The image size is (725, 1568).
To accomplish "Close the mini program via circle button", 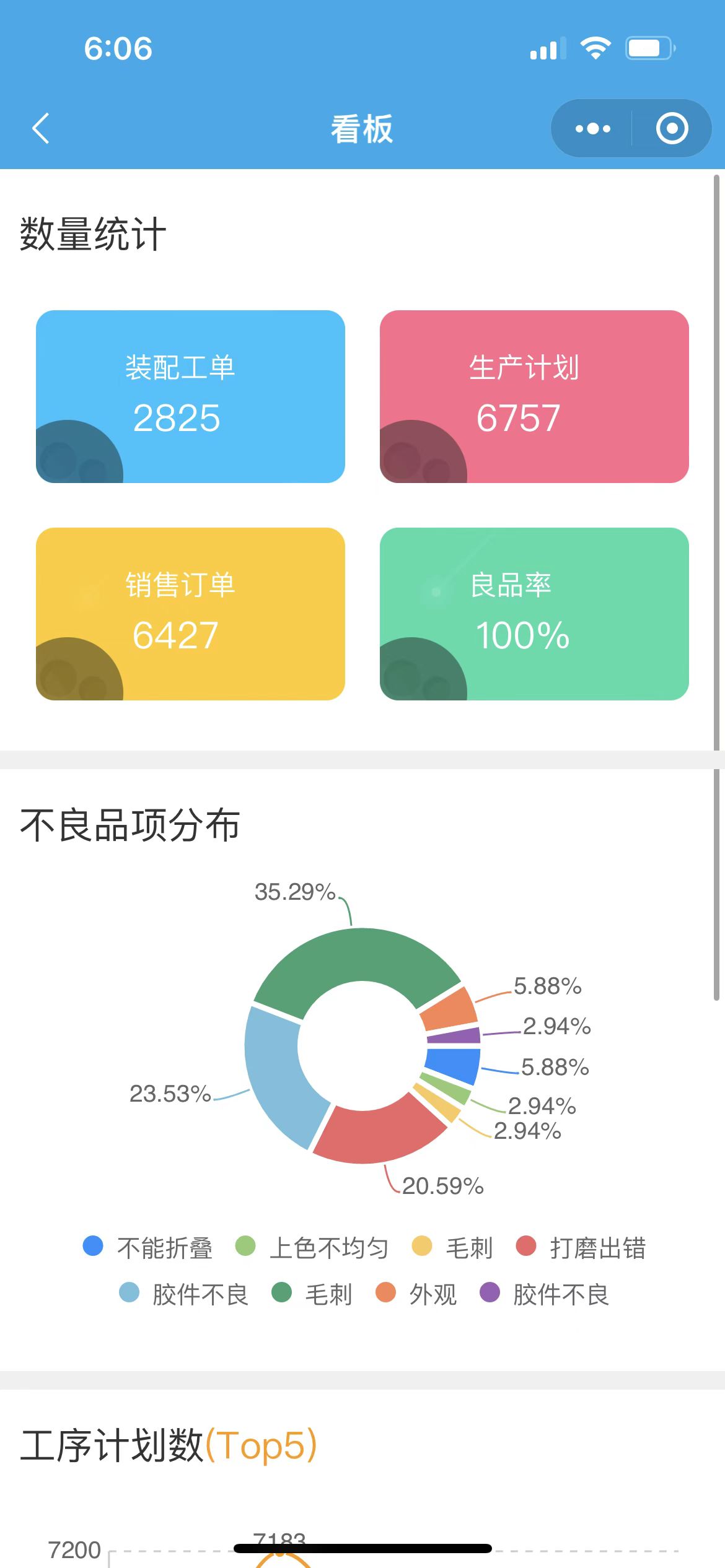I will pyautogui.click(x=672, y=128).
